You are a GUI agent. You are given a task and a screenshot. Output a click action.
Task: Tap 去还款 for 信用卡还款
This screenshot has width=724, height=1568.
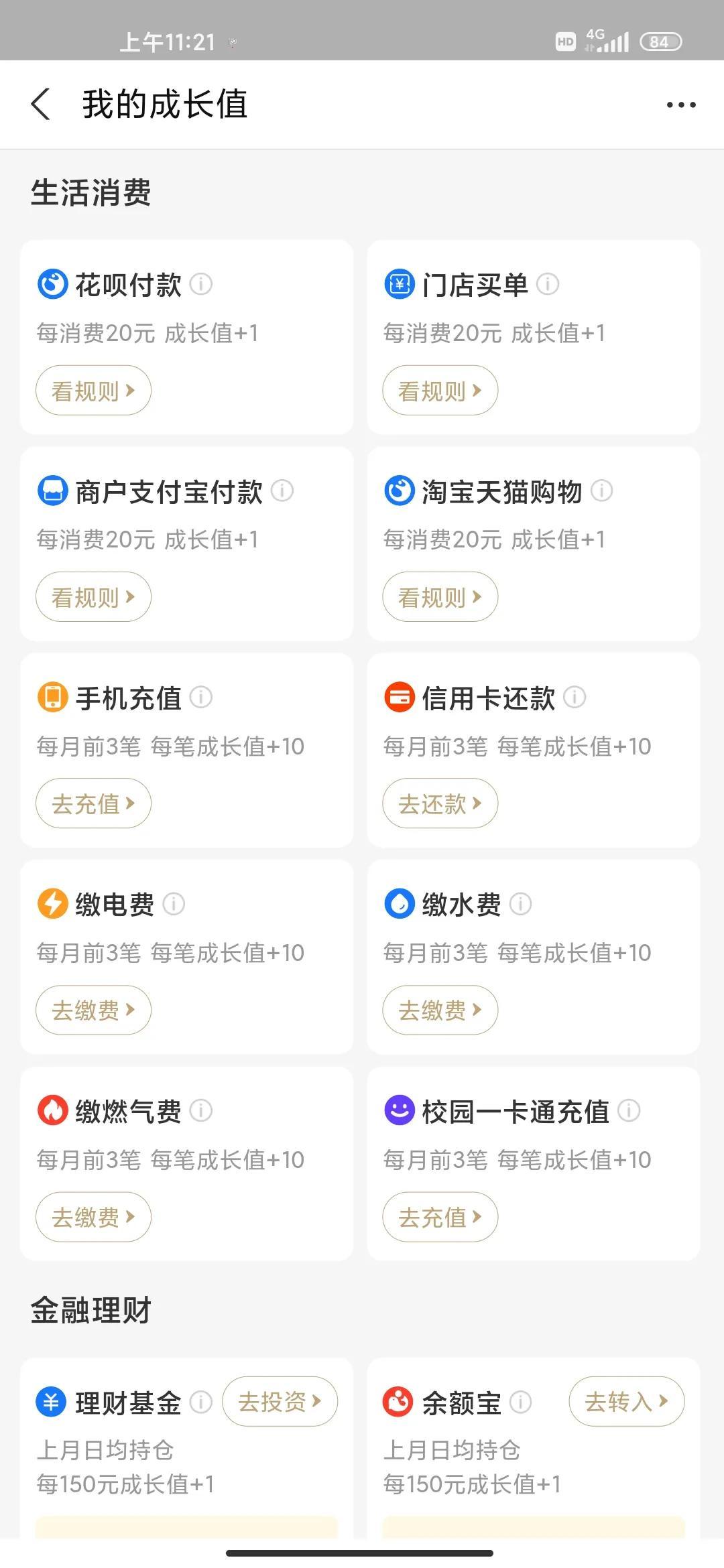click(x=440, y=803)
